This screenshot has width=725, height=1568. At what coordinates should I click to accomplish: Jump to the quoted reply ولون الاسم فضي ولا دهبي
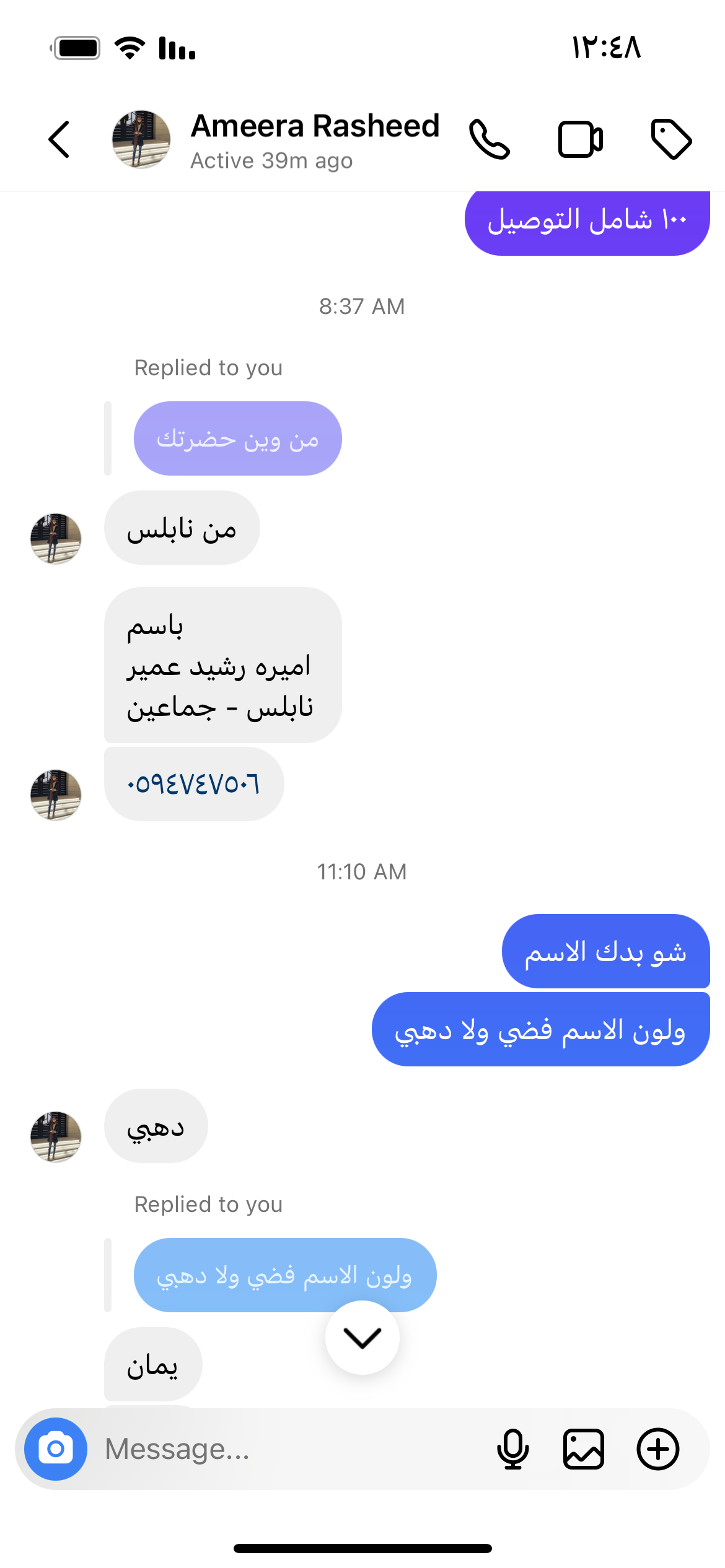point(285,1275)
